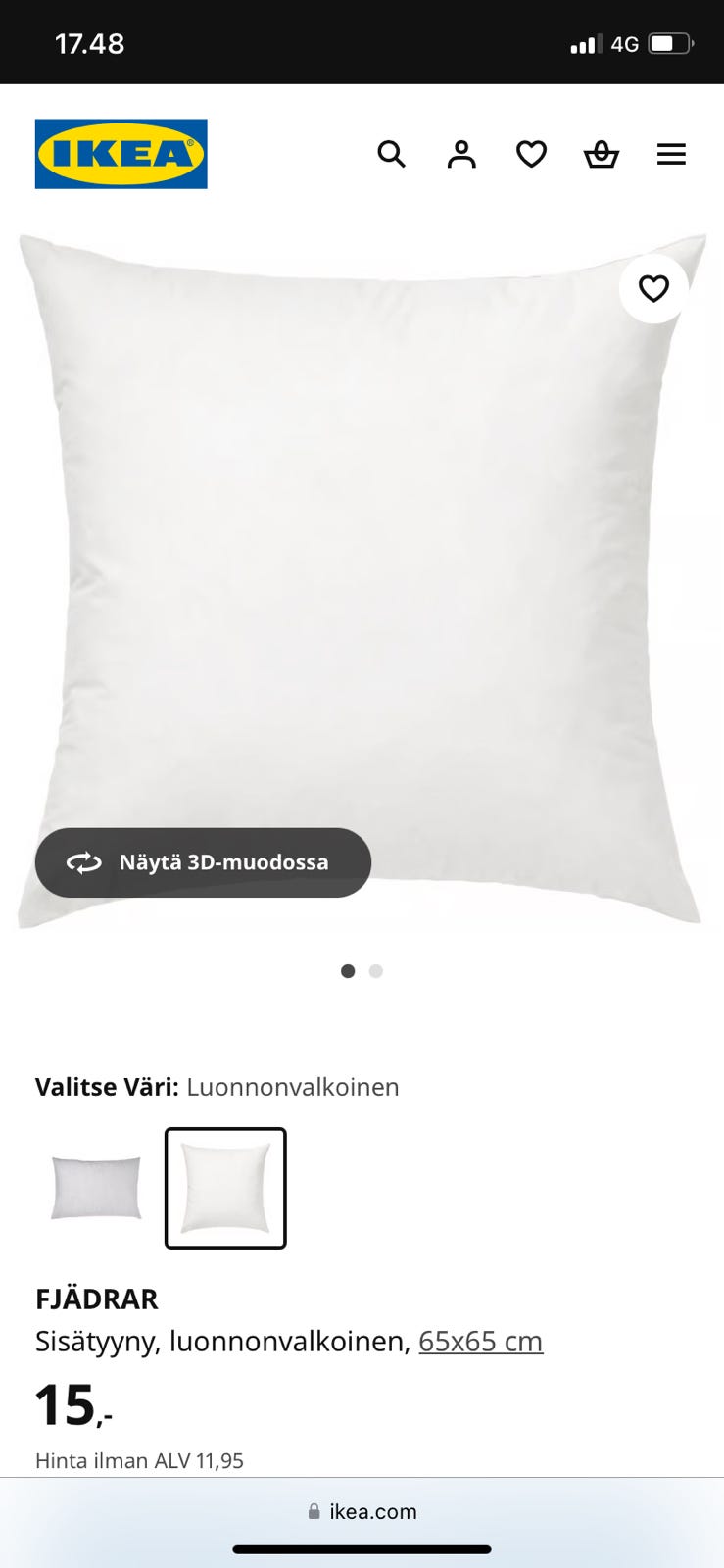Viewport: 724px width, 1568px height.
Task: Select the square luonnonvalkoinen pillow option
Action: pyautogui.click(x=224, y=1187)
